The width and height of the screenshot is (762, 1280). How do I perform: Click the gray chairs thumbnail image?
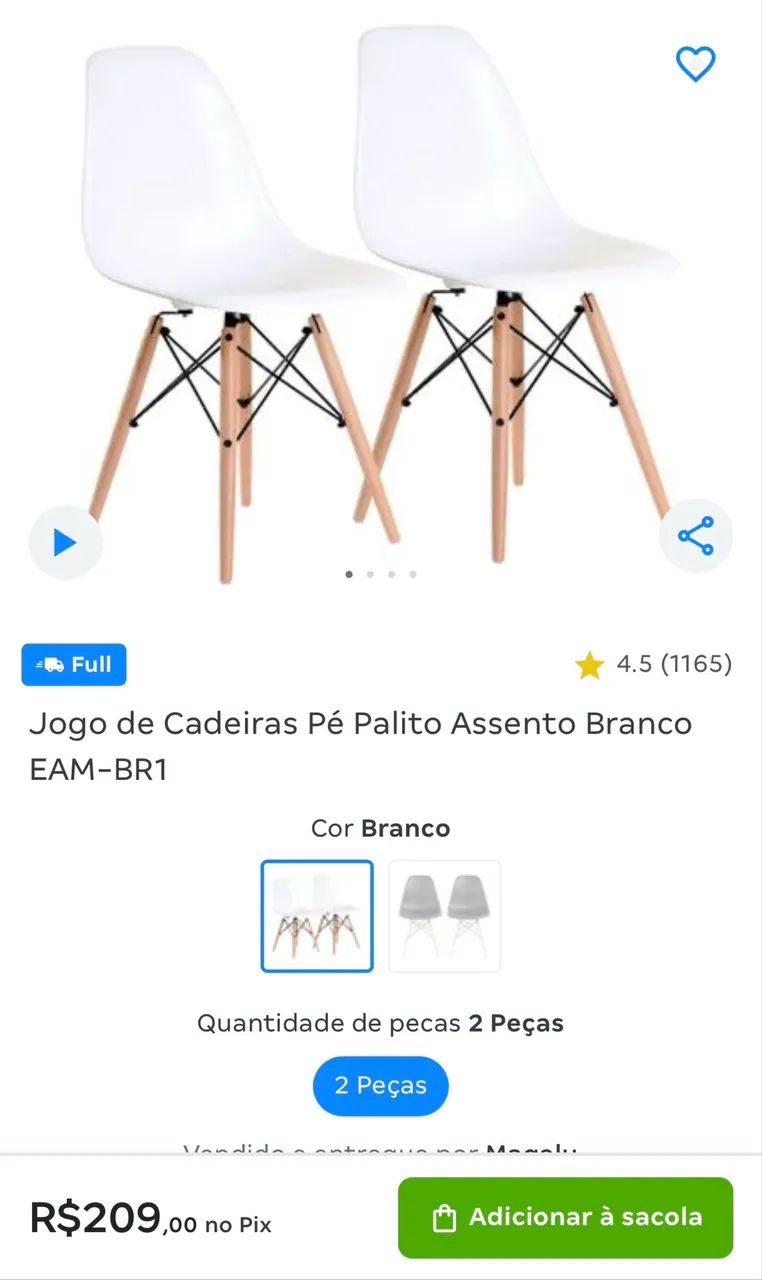[x=444, y=915]
